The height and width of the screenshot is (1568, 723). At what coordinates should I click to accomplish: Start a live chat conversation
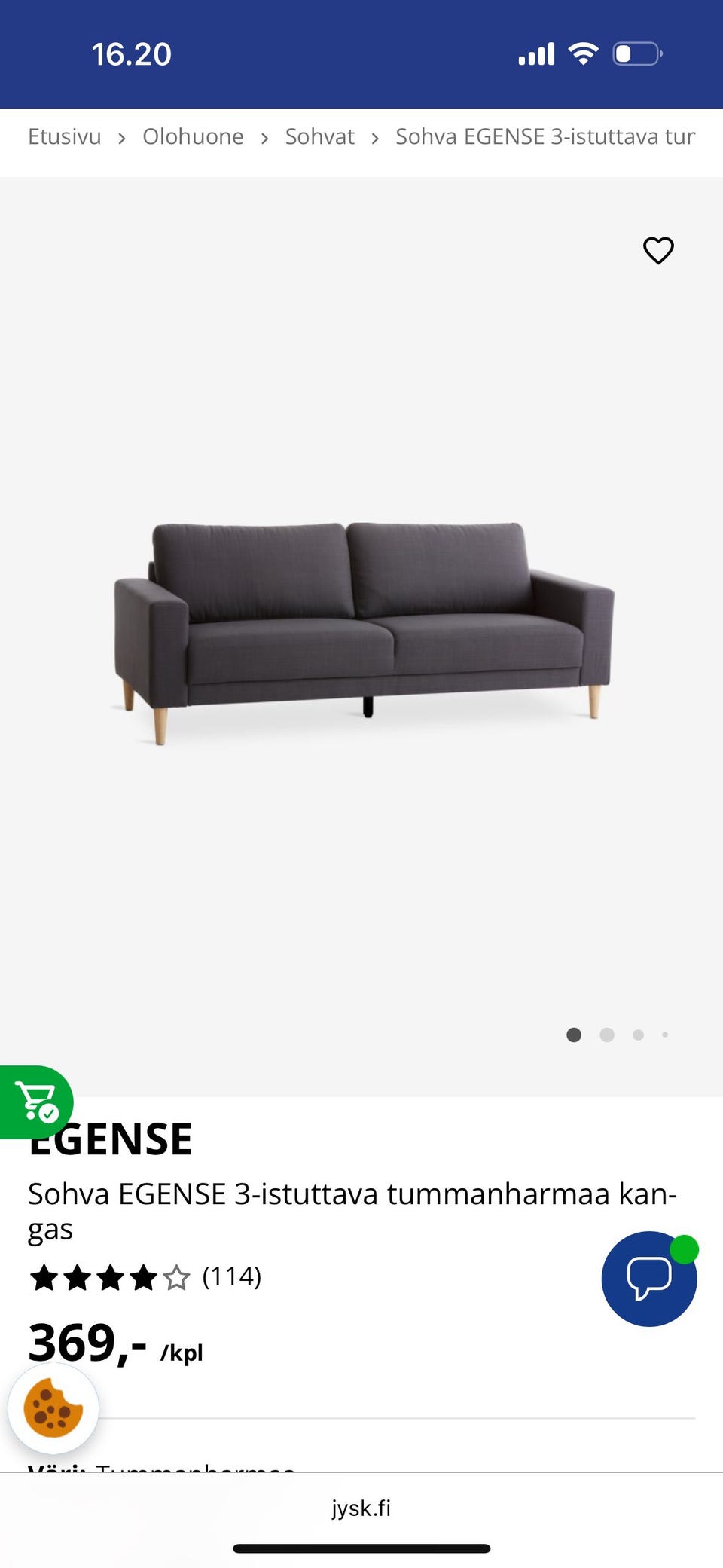[649, 1278]
